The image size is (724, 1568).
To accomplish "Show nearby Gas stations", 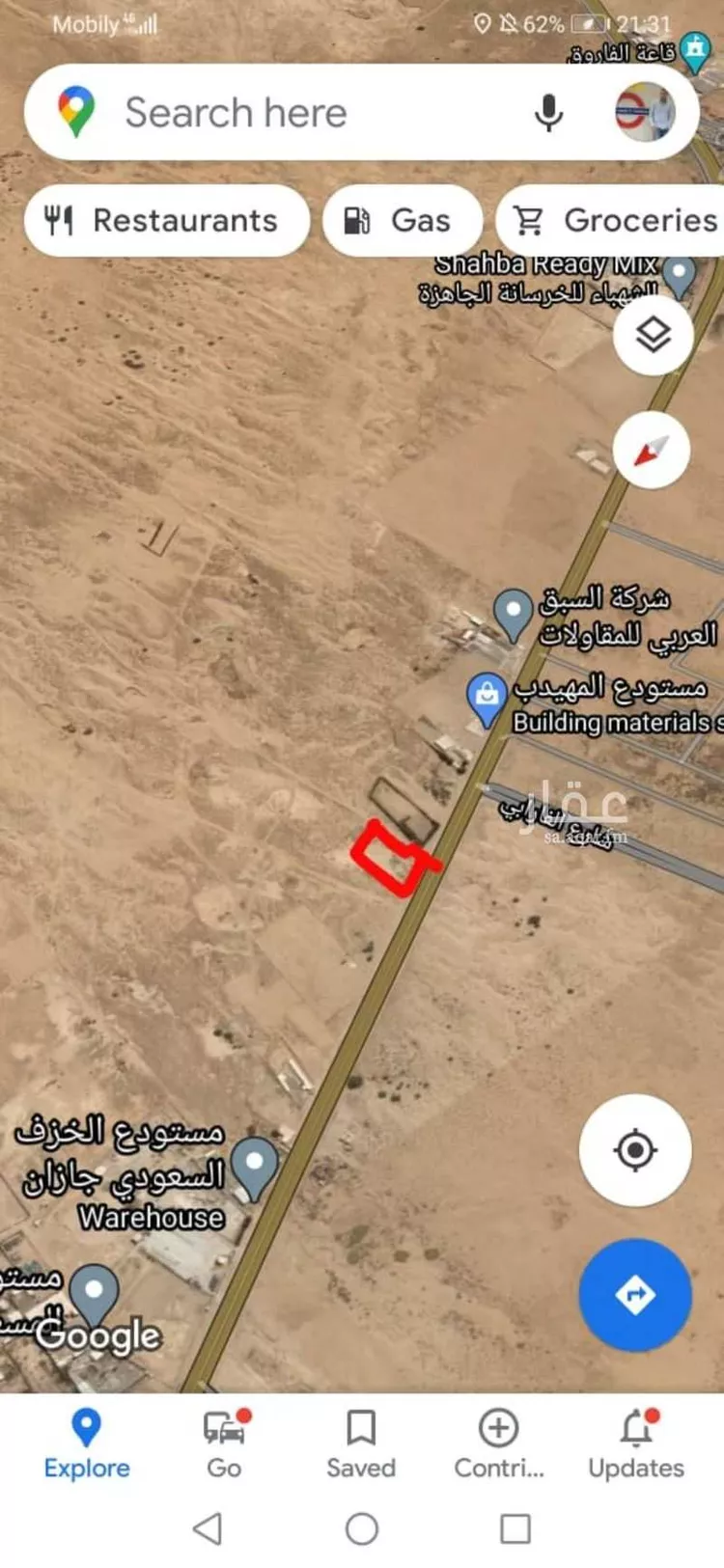I will pos(403,220).
